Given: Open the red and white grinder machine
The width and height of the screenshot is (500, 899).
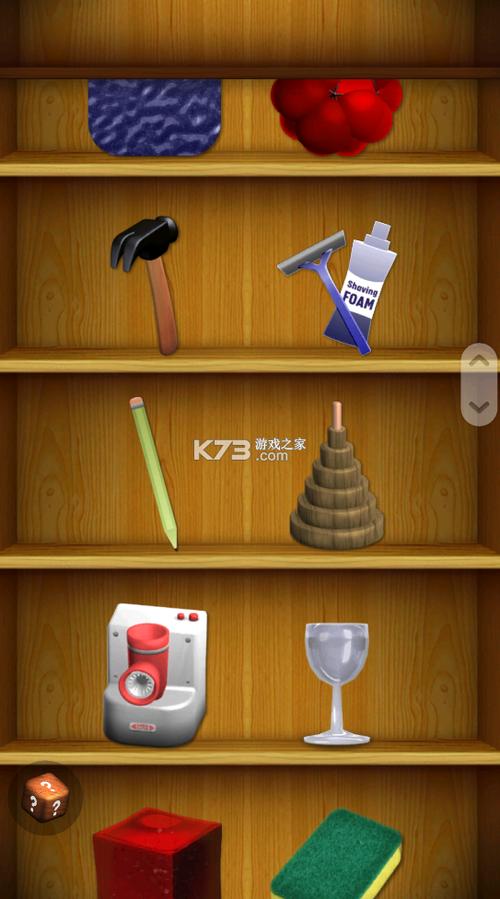Looking at the screenshot, I should click(155, 674).
